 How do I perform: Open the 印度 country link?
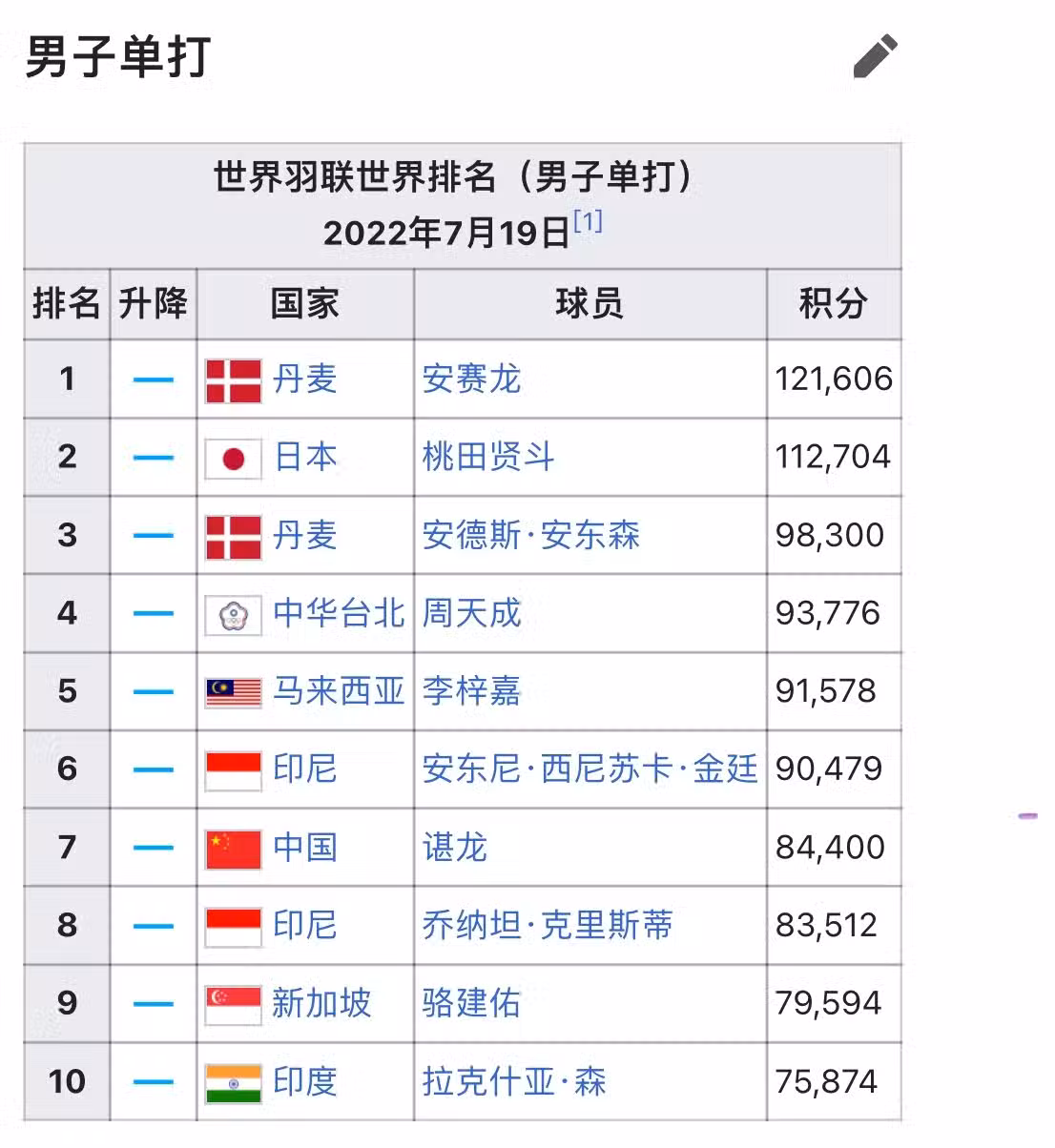click(x=305, y=1082)
